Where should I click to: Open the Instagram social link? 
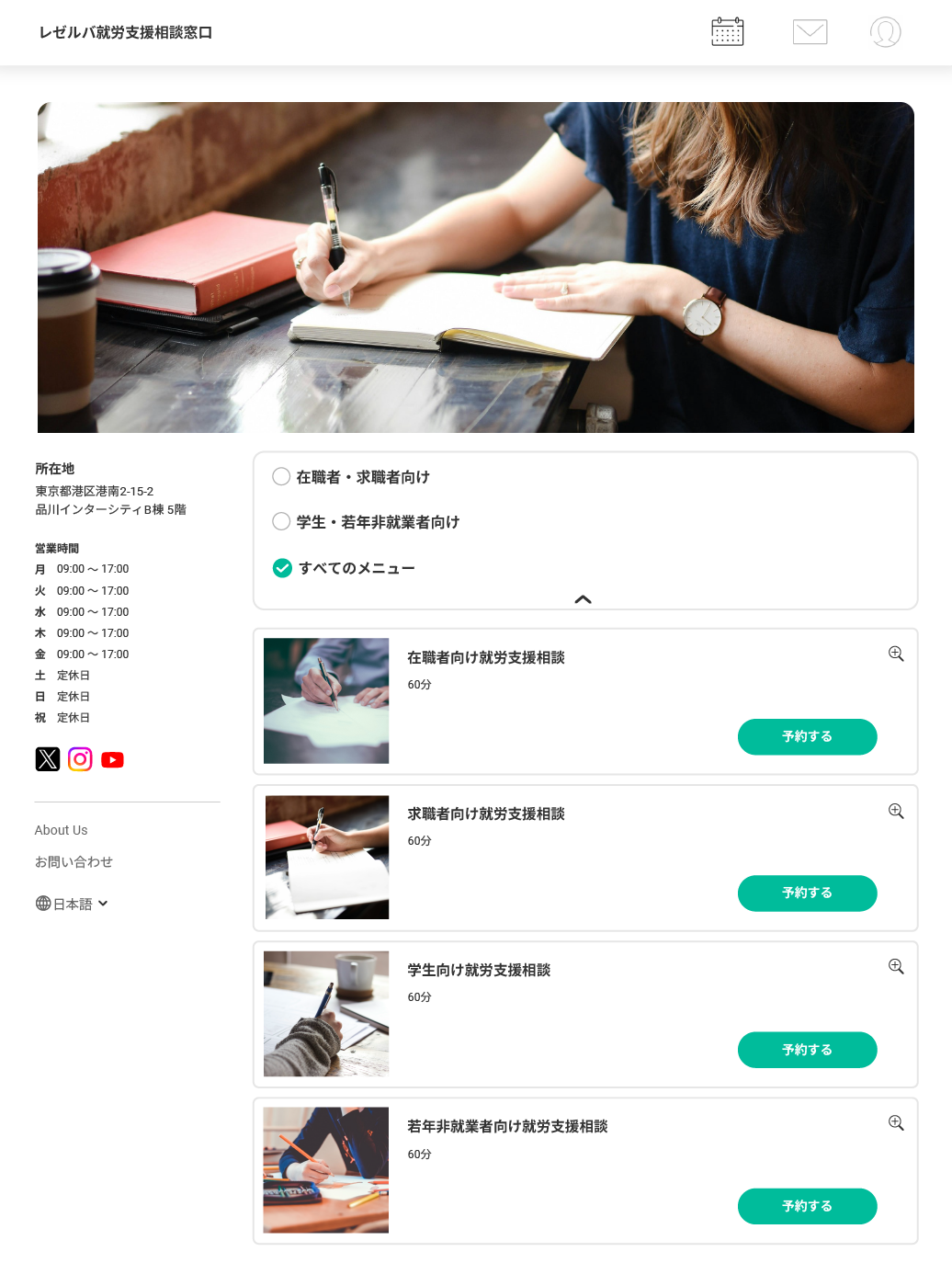click(80, 759)
